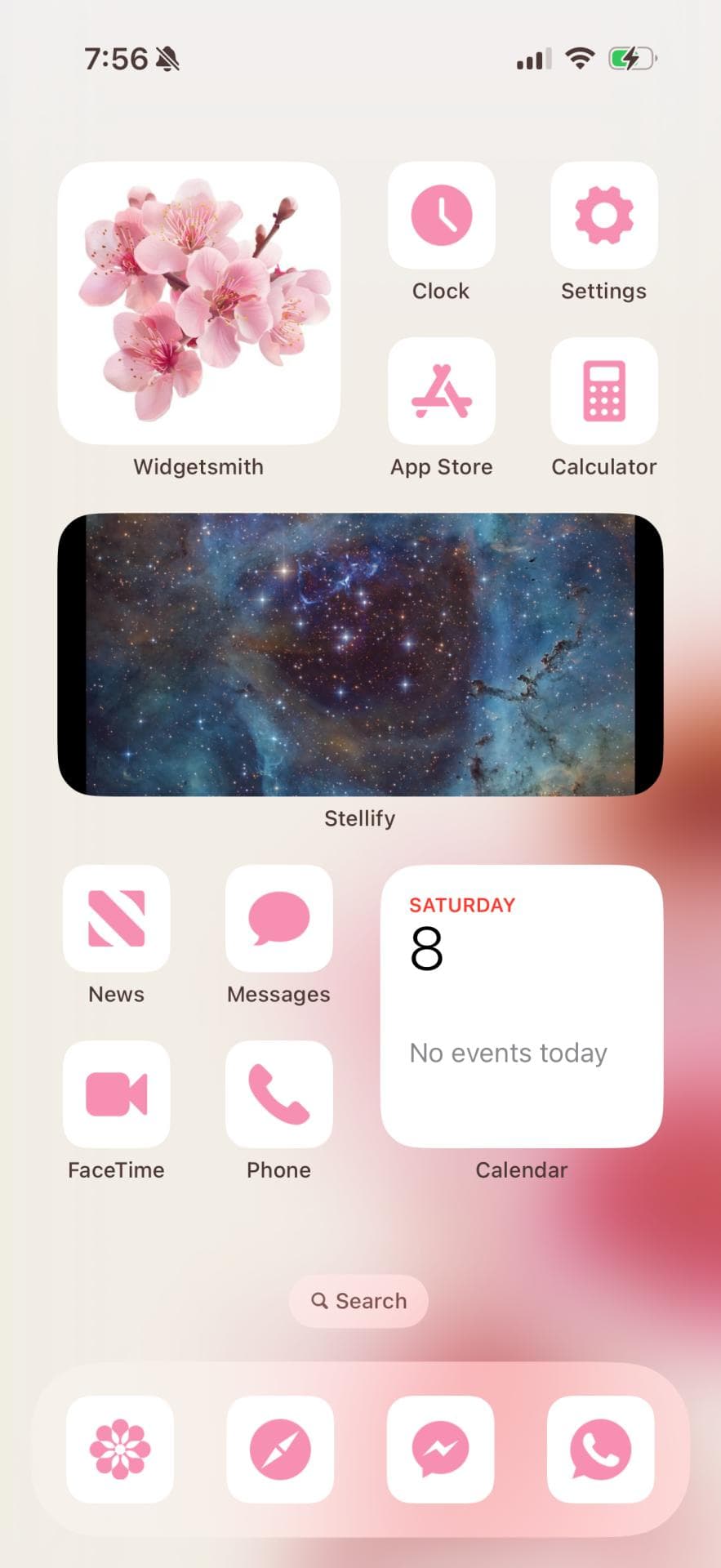Open the Calculator app
This screenshot has width=721, height=1568.
(603, 391)
